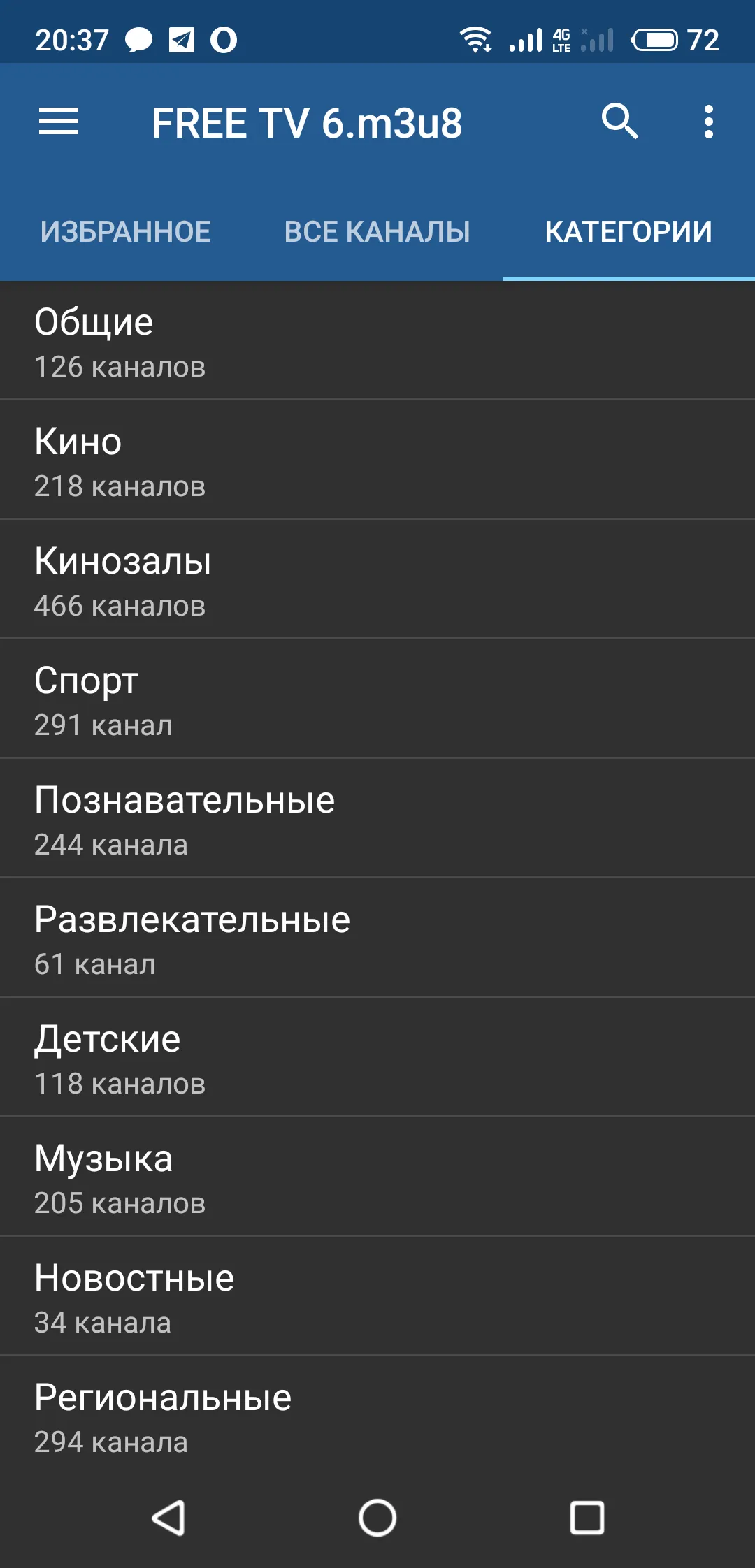
Task: Tap the search magnifier icon
Action: [619, 122]
